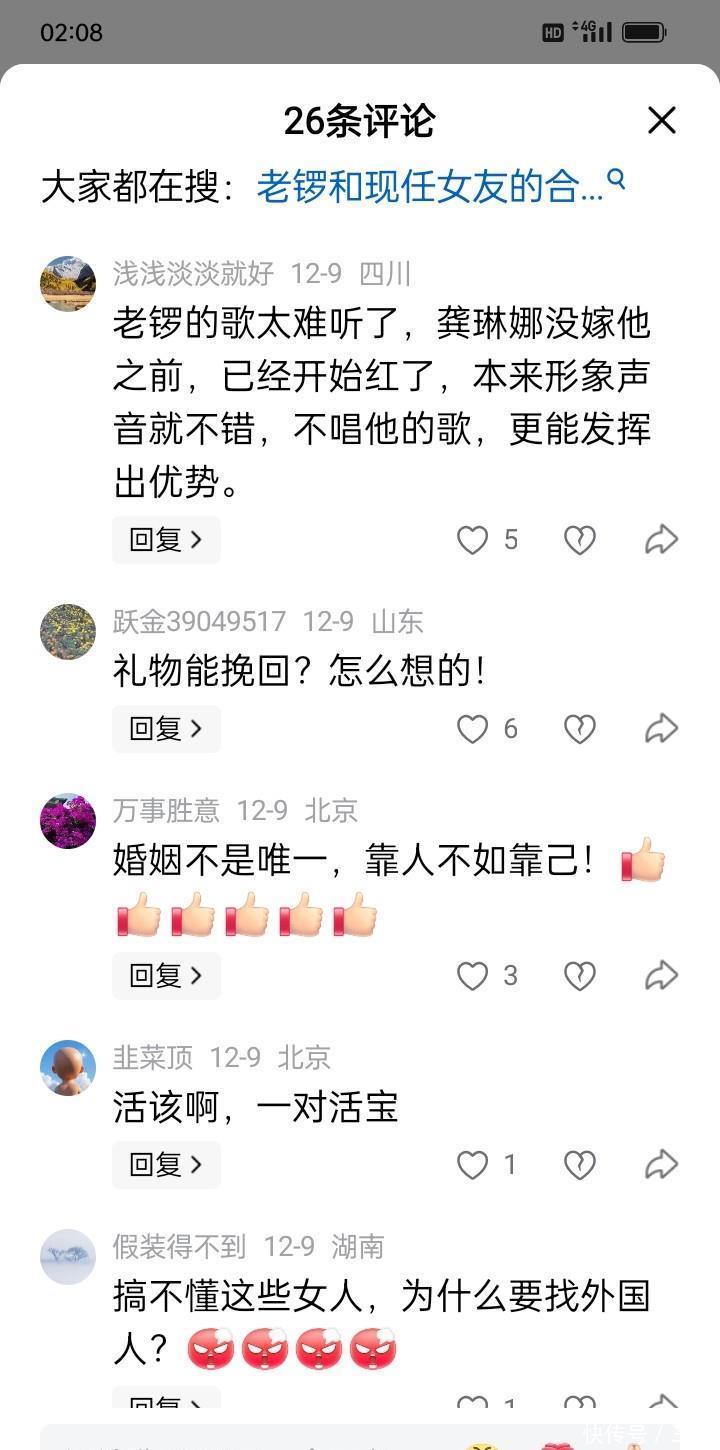Dislike the comment by 跃金39049517
The width and height of the screenshot is (720, 1450).
click(x=580, y=729)
